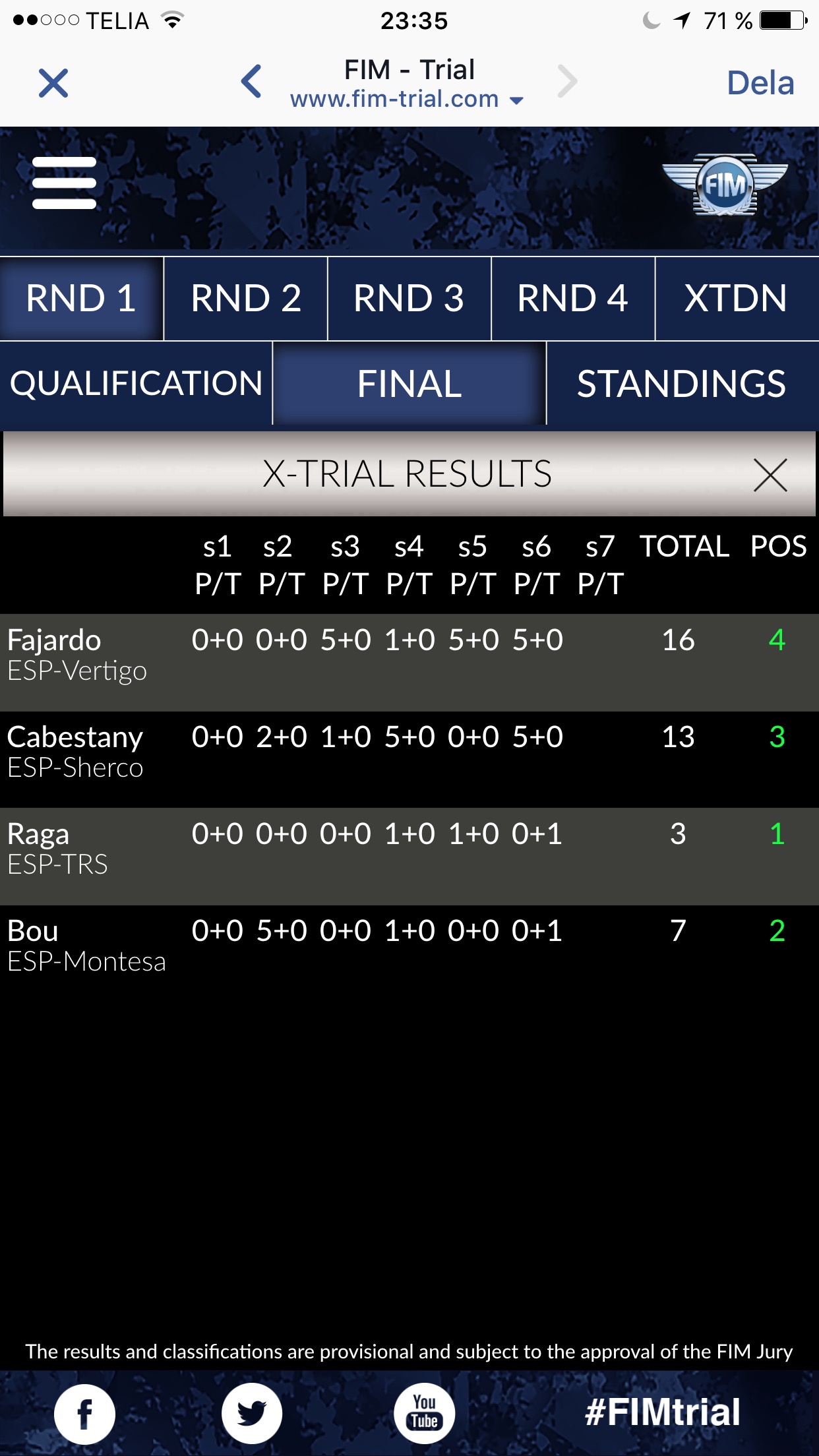
Task: Select the RND 4 tab
Action: 572,298
